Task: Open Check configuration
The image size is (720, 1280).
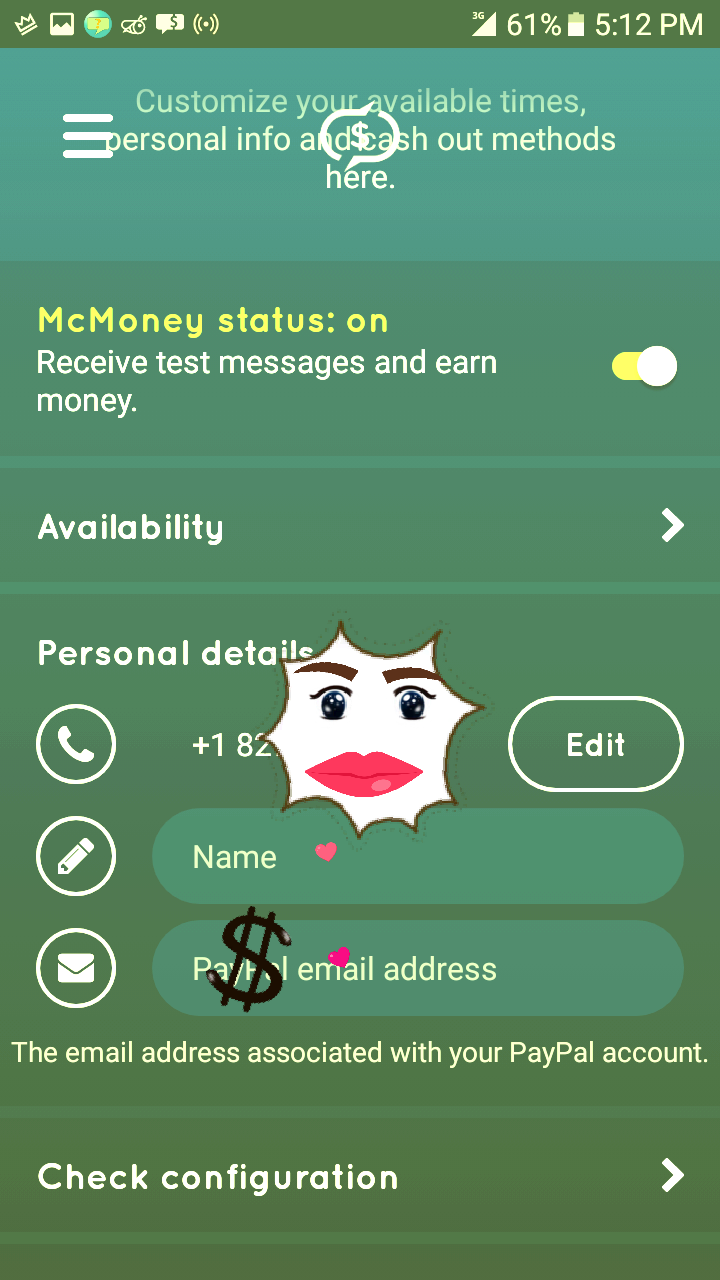Action: [x=360, y=1177]
